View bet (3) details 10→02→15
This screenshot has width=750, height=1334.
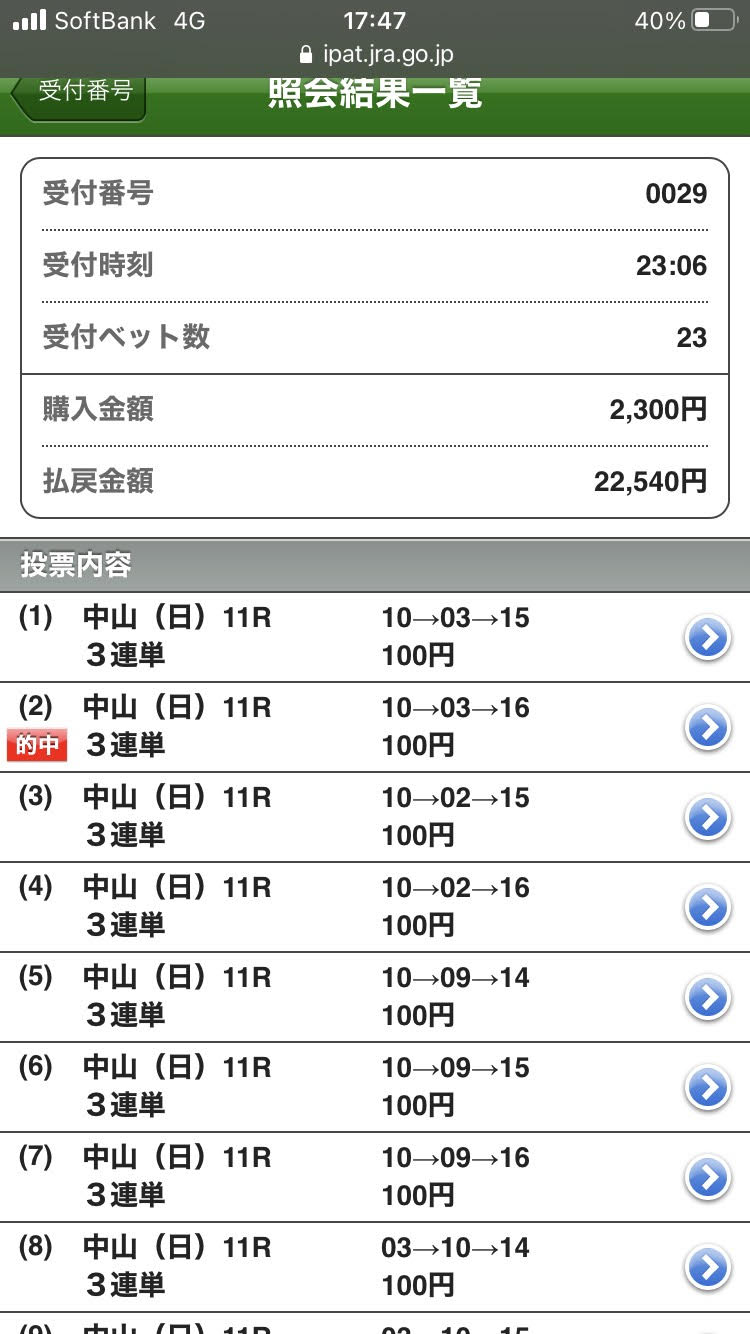(707, 818)
